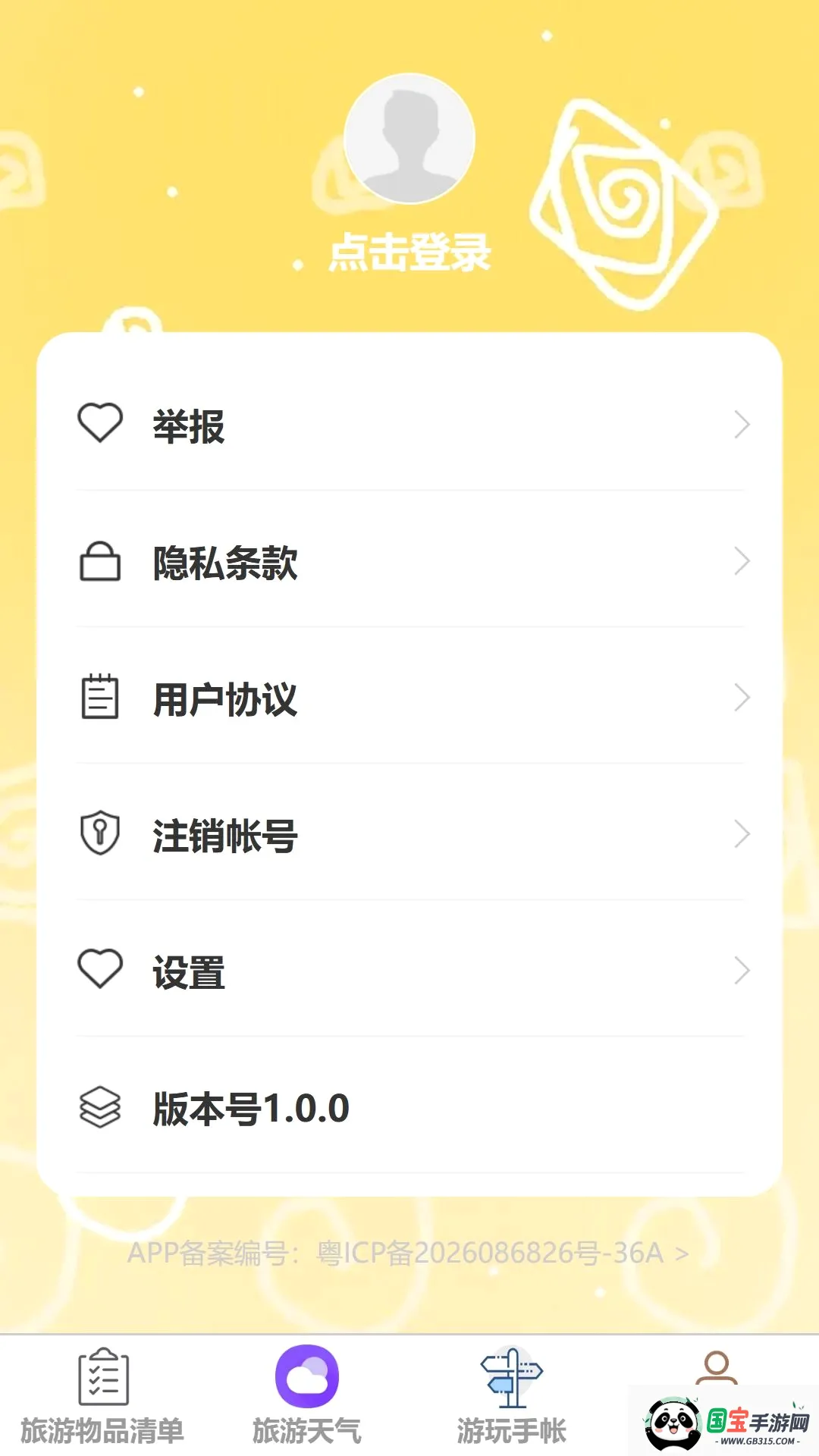
Task: Switch to the 旅游天气 tab
Action: click(307, 1397)
